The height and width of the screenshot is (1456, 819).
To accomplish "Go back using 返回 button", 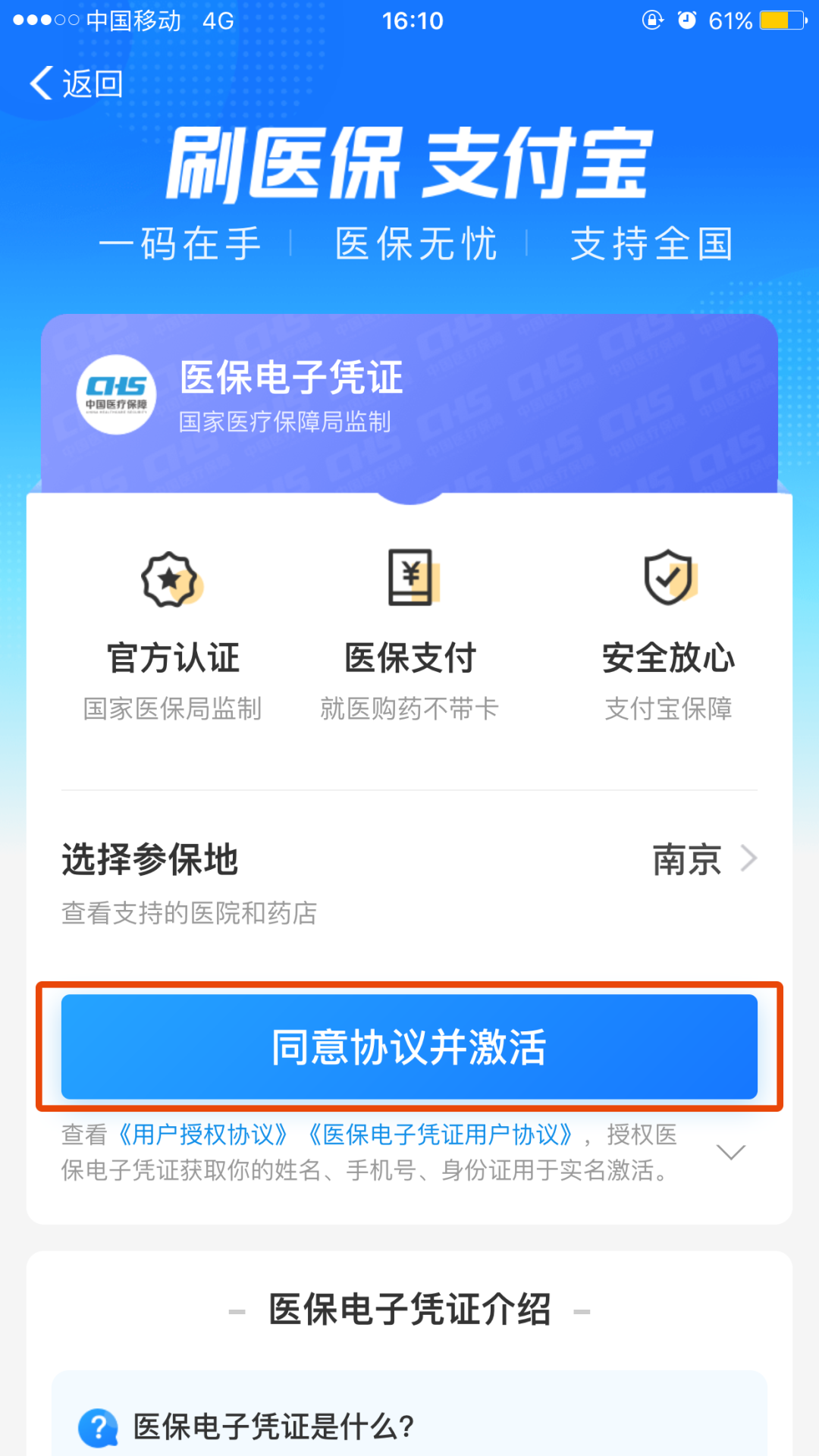I will tap(76, 83).
